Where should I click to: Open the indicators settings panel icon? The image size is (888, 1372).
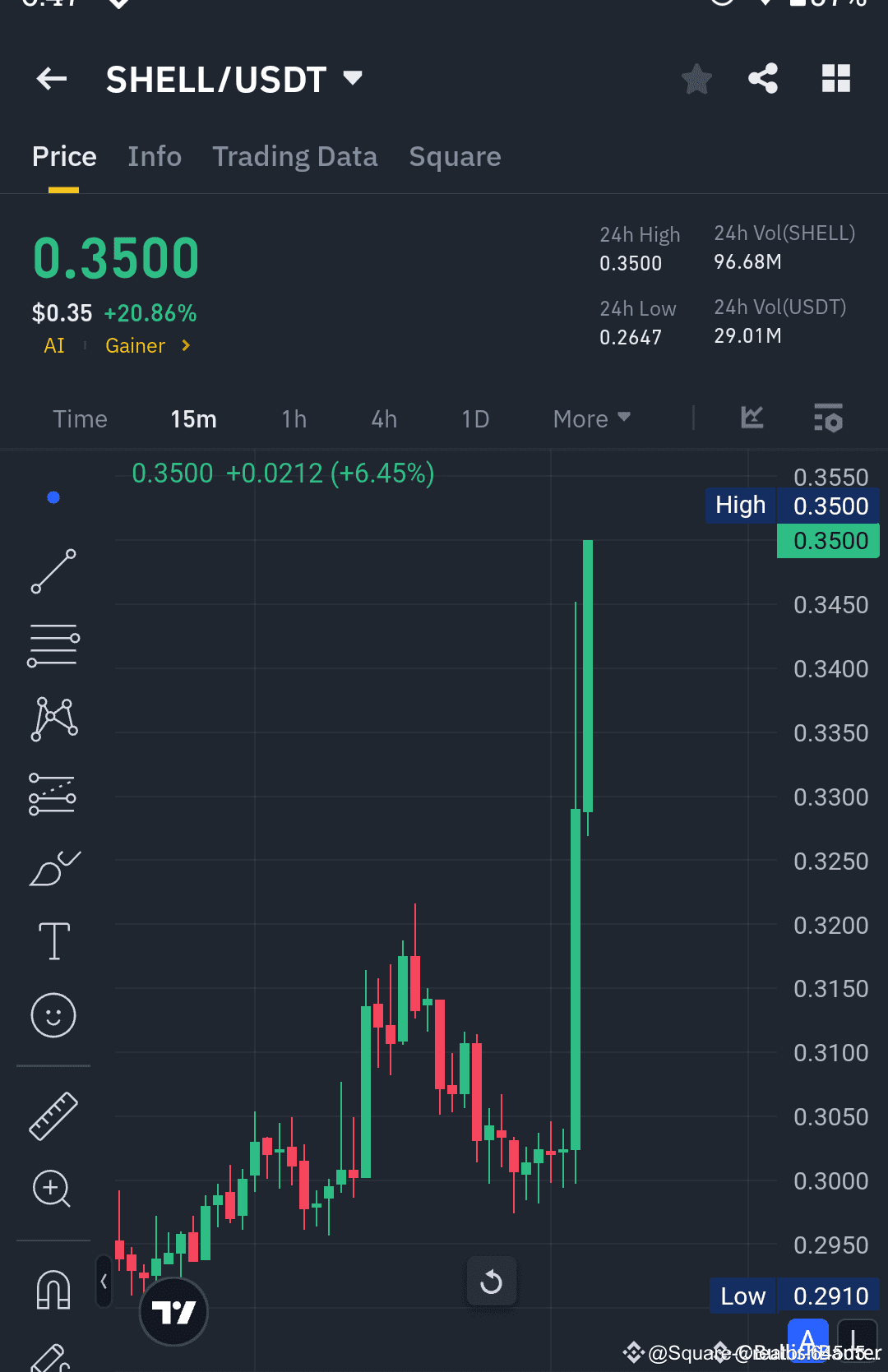(828, 418)
